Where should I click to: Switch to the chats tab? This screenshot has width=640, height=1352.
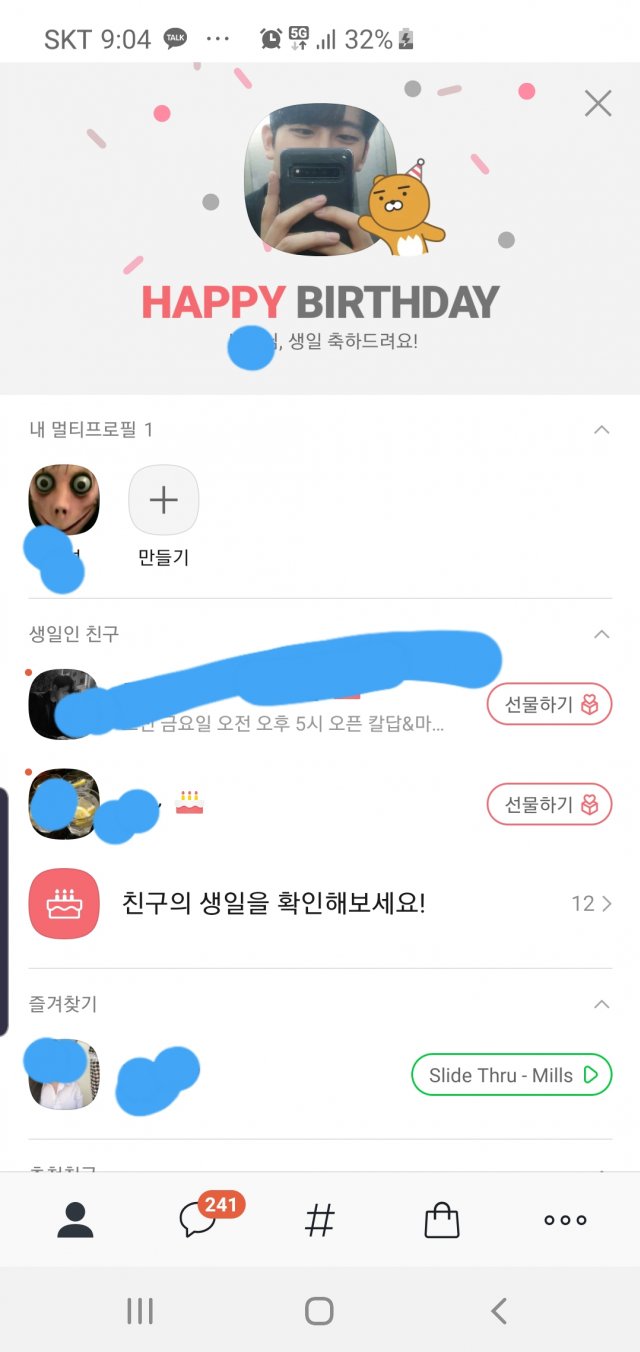click(x=198, y=1219)
